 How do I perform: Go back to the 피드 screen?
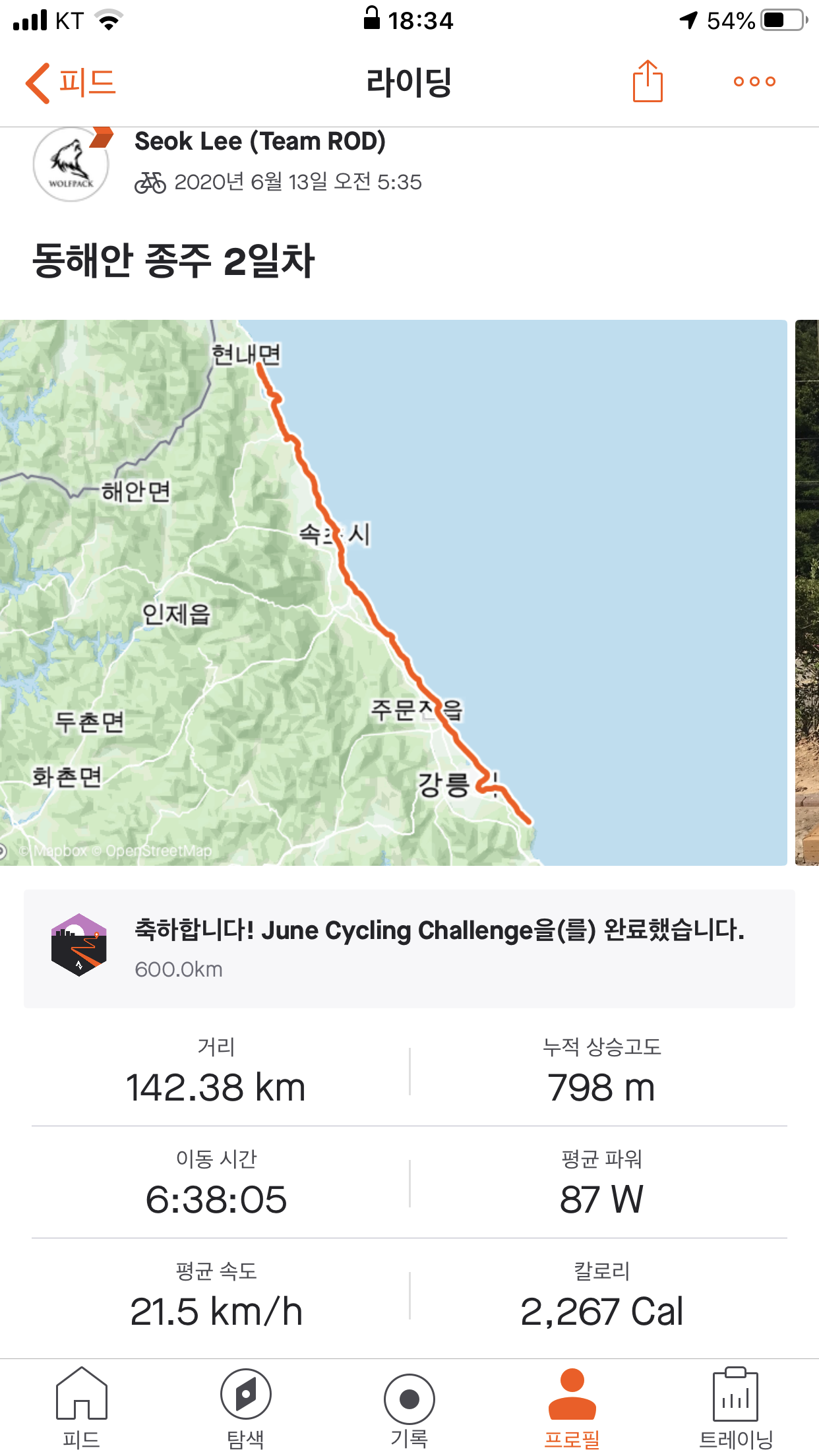[x=71, y=83]
